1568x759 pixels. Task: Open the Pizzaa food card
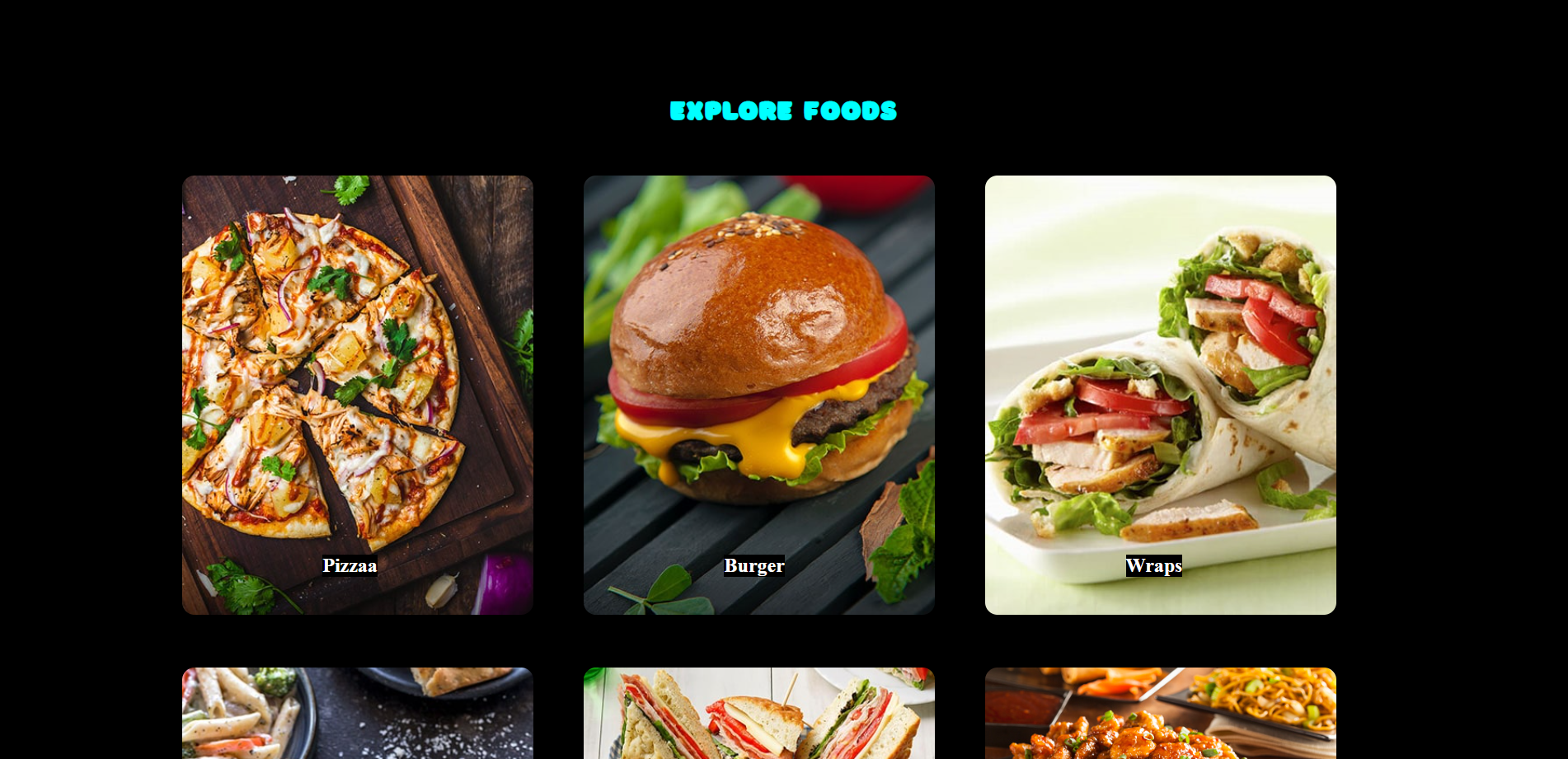(x=357, y=395)
